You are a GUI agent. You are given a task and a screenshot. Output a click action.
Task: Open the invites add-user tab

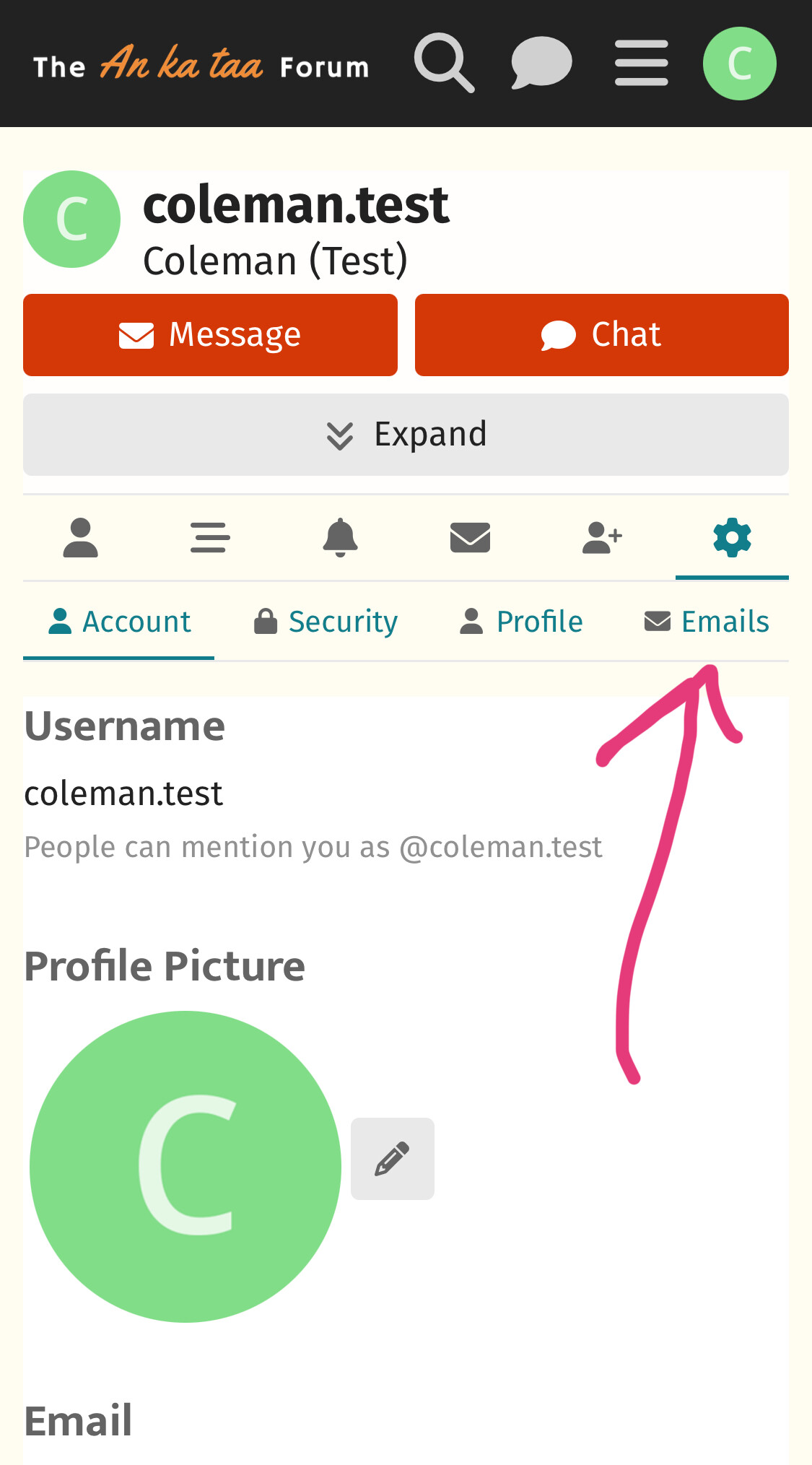[x=602, y=538]
